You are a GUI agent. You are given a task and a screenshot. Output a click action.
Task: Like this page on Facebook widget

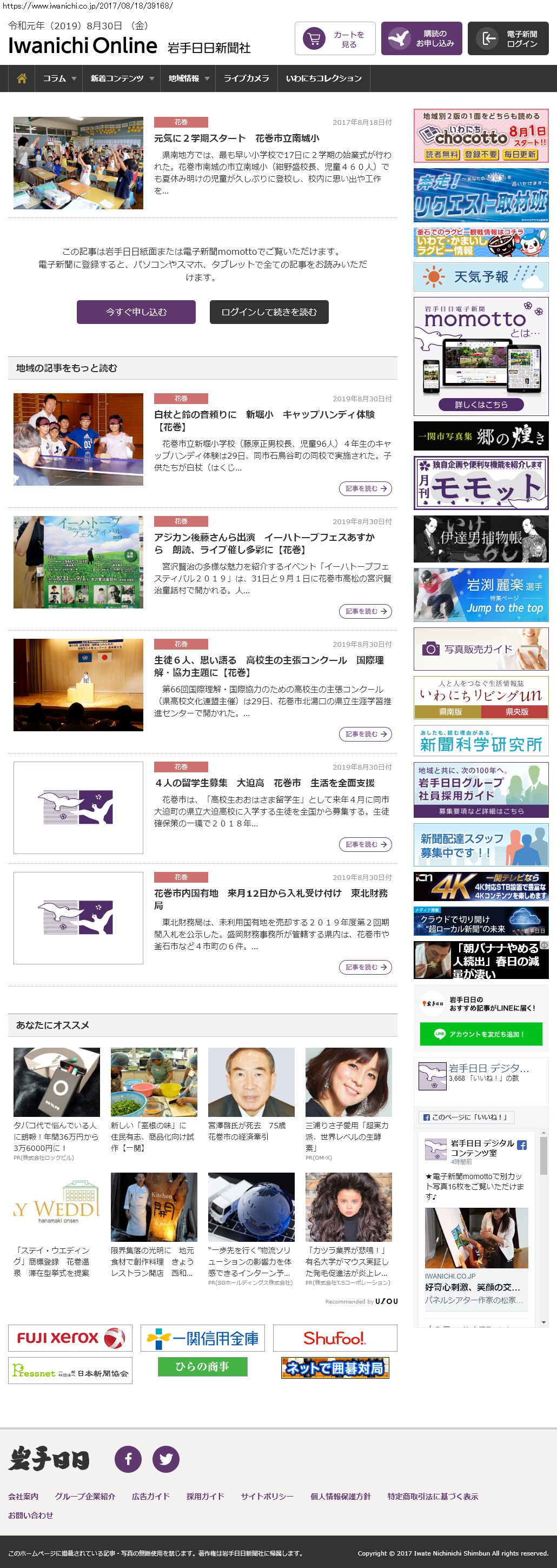pos(466,1117)
